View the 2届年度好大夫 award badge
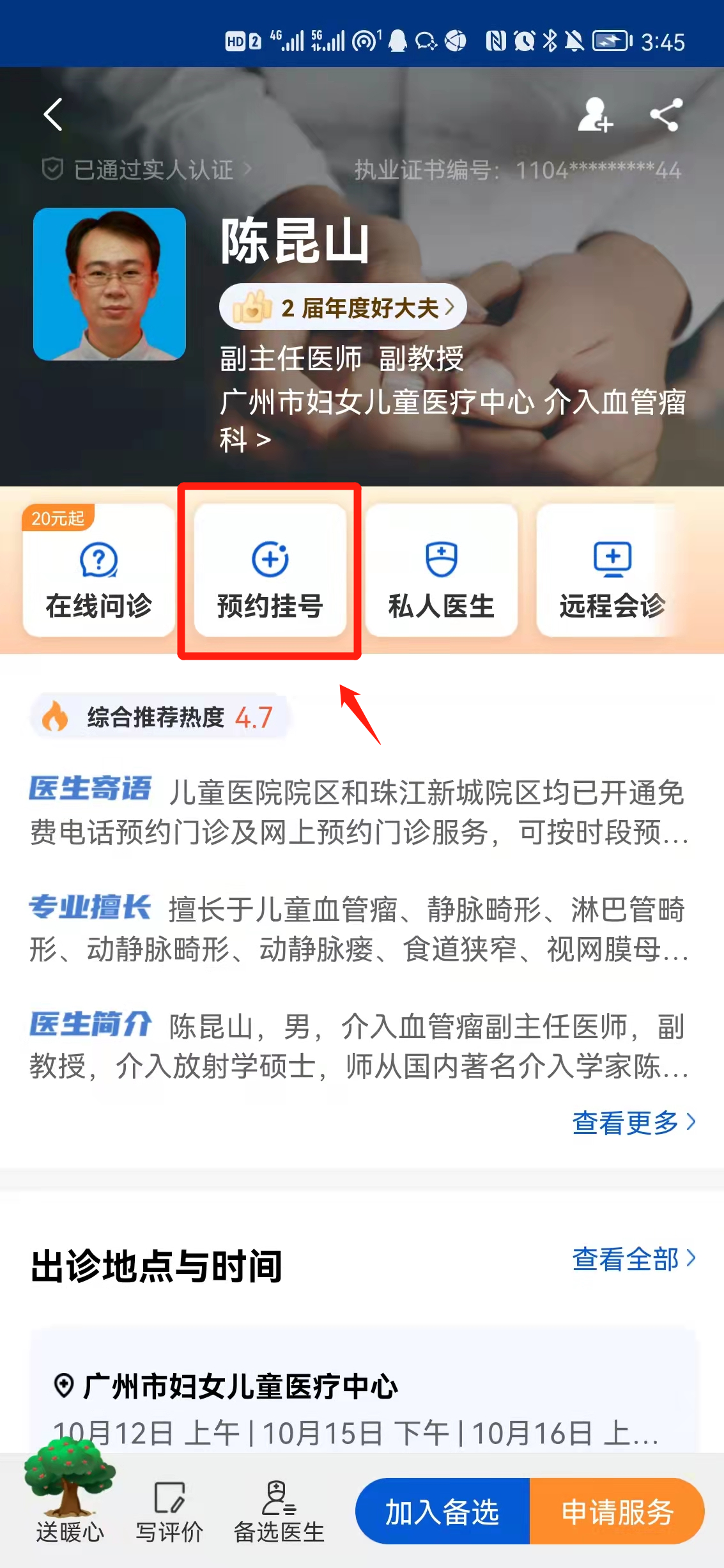 343,307
